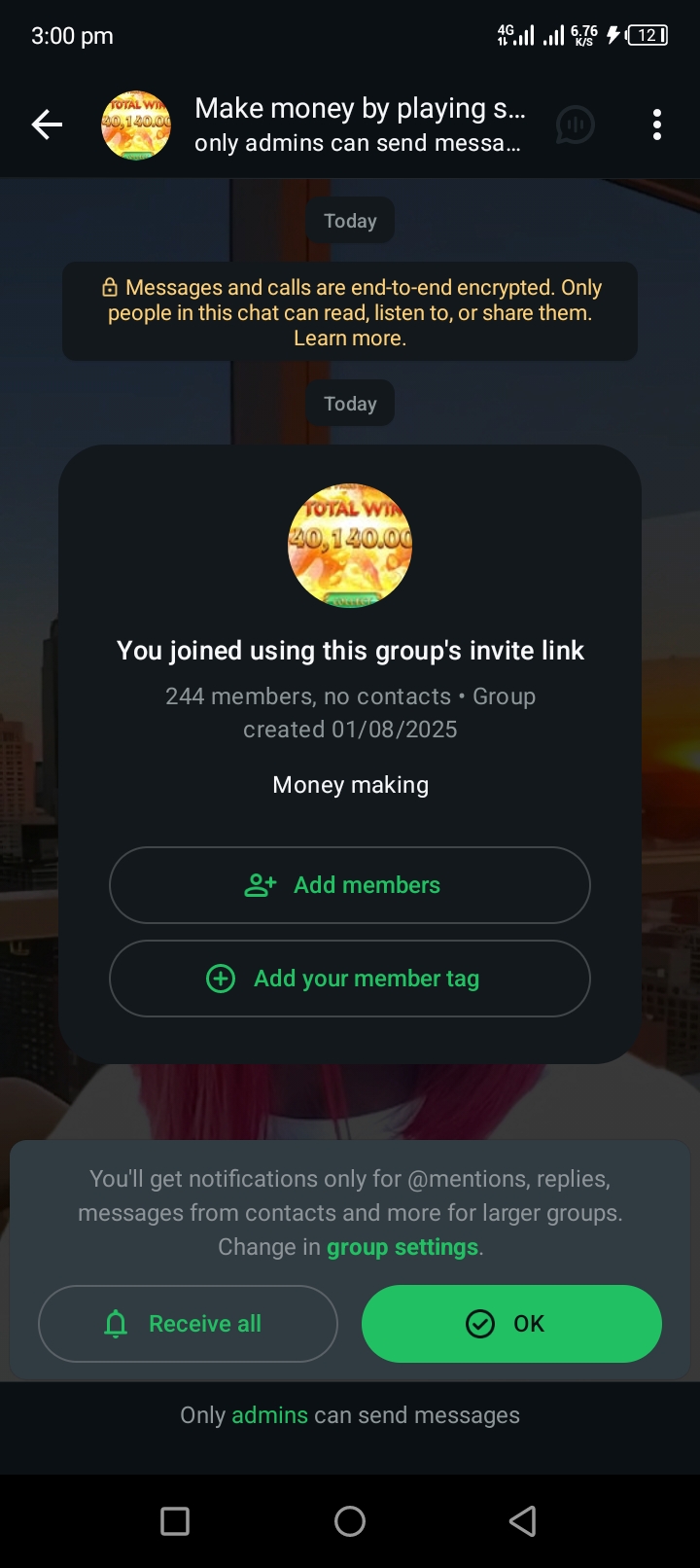Viewport: 700px width, 1568px height.
Task: Start a group voice chat
Action: (x=575, y=125)
